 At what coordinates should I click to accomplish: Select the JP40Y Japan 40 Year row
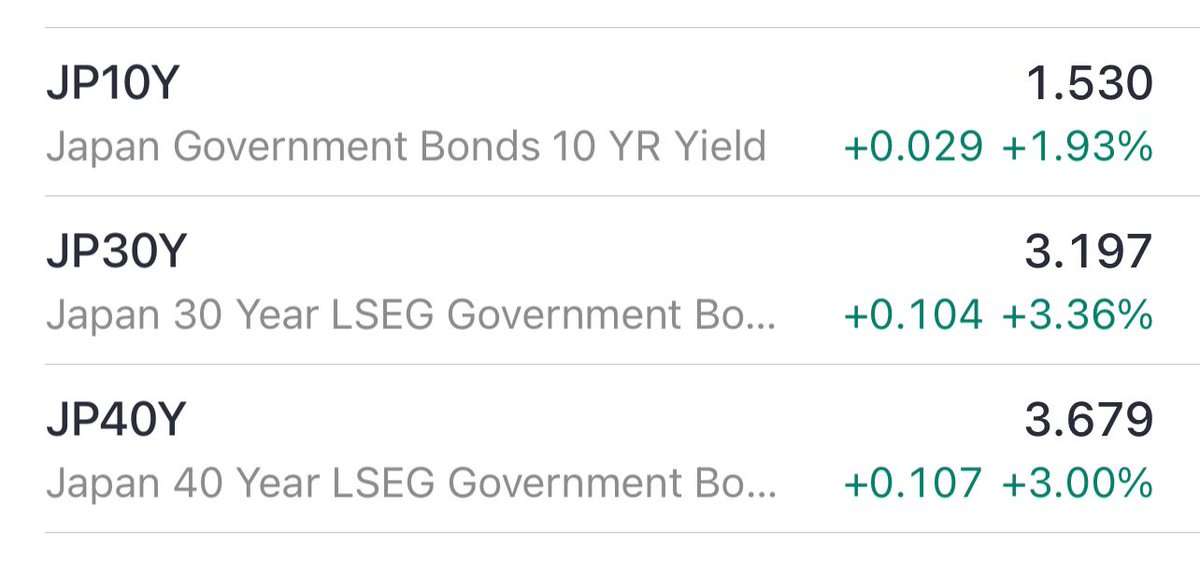point(598,449)
